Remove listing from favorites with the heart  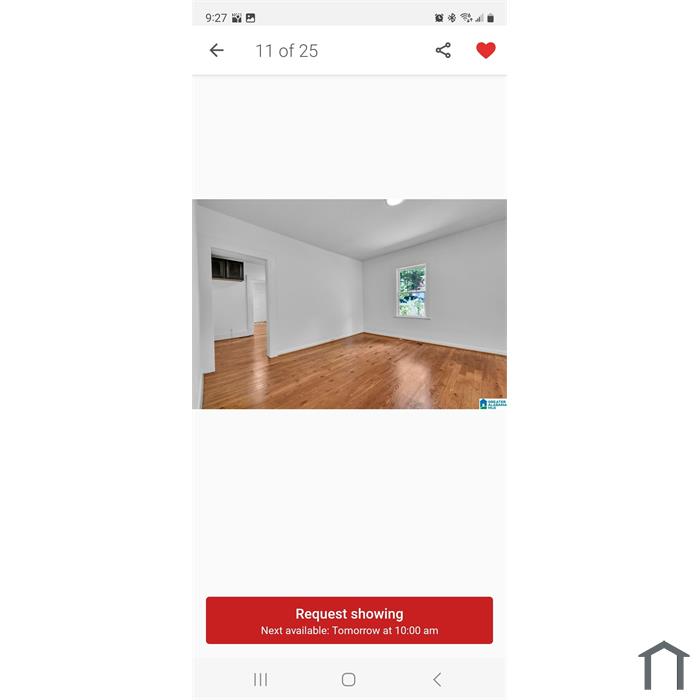[x=486, y=50]
